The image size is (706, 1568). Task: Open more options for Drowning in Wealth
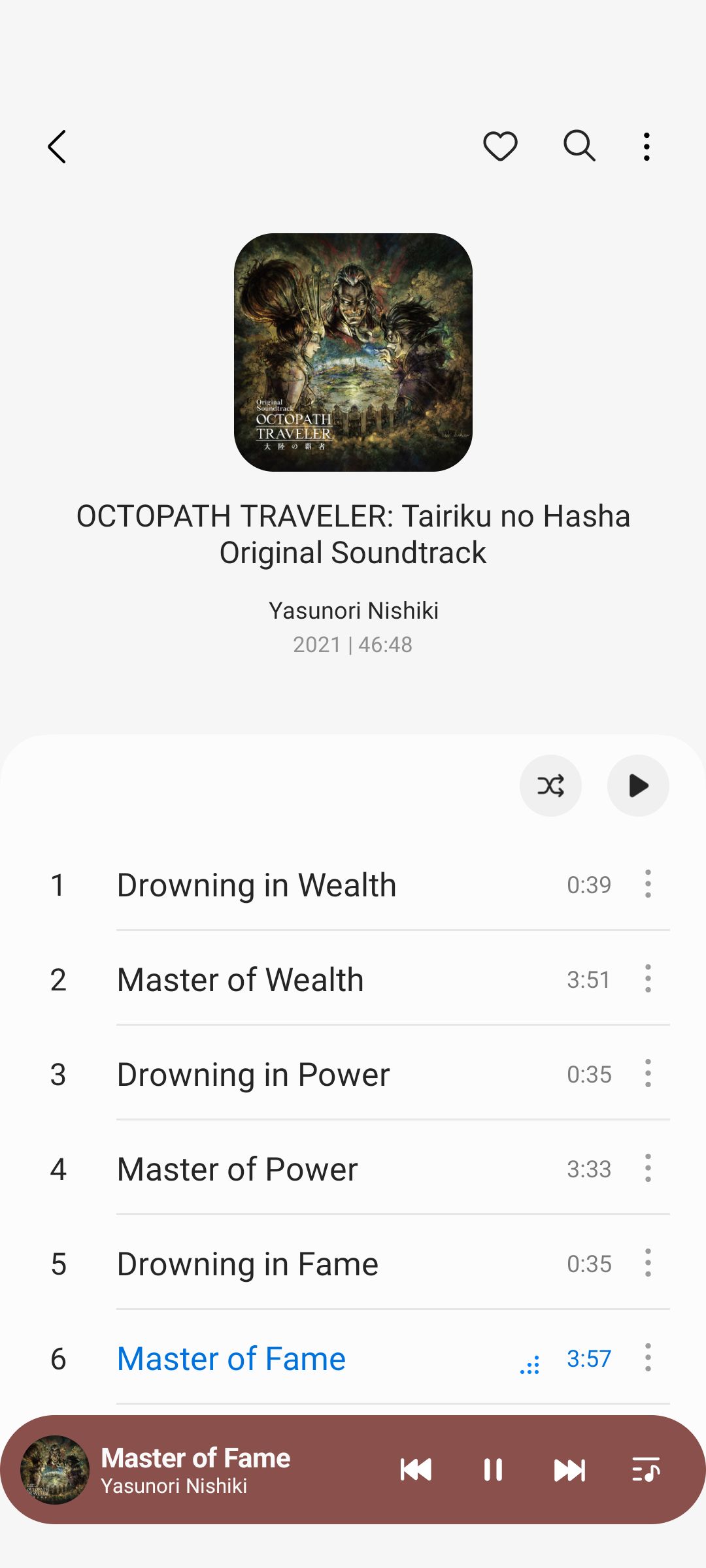(x=648, y=884)
